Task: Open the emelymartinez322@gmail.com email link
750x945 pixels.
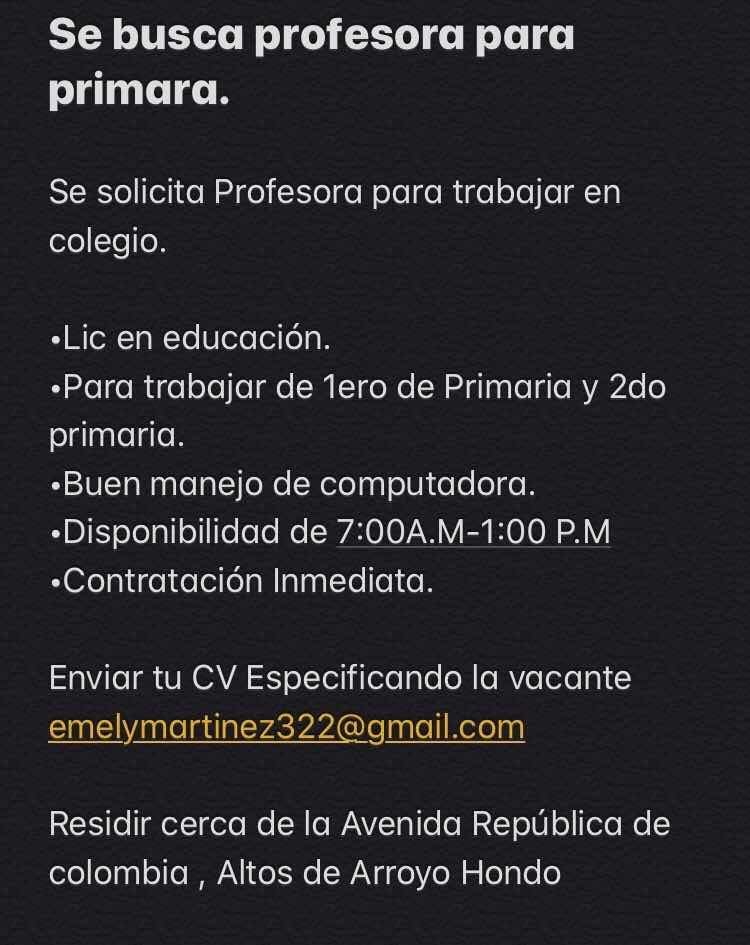Action: click(286, 726)
